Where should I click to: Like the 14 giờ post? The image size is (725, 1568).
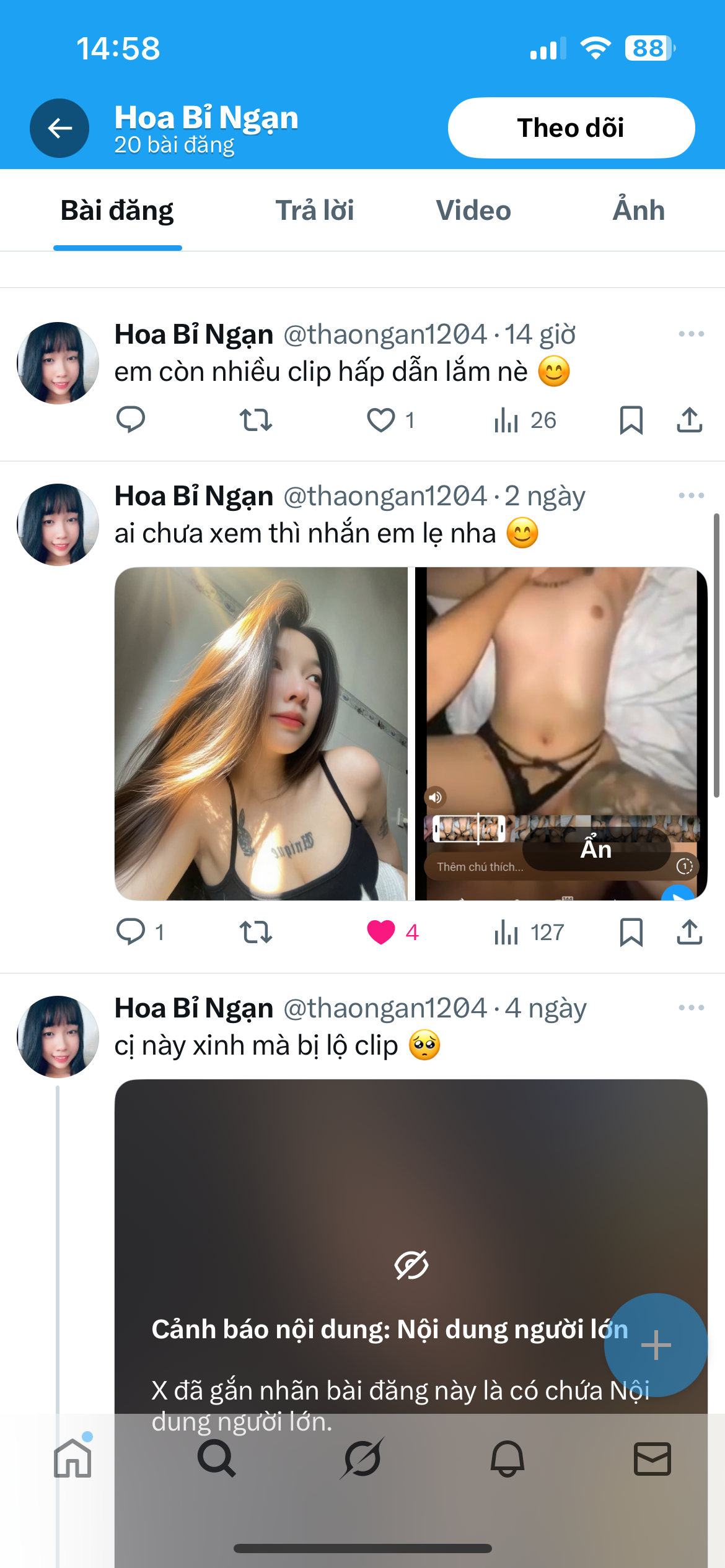[381, 420]
